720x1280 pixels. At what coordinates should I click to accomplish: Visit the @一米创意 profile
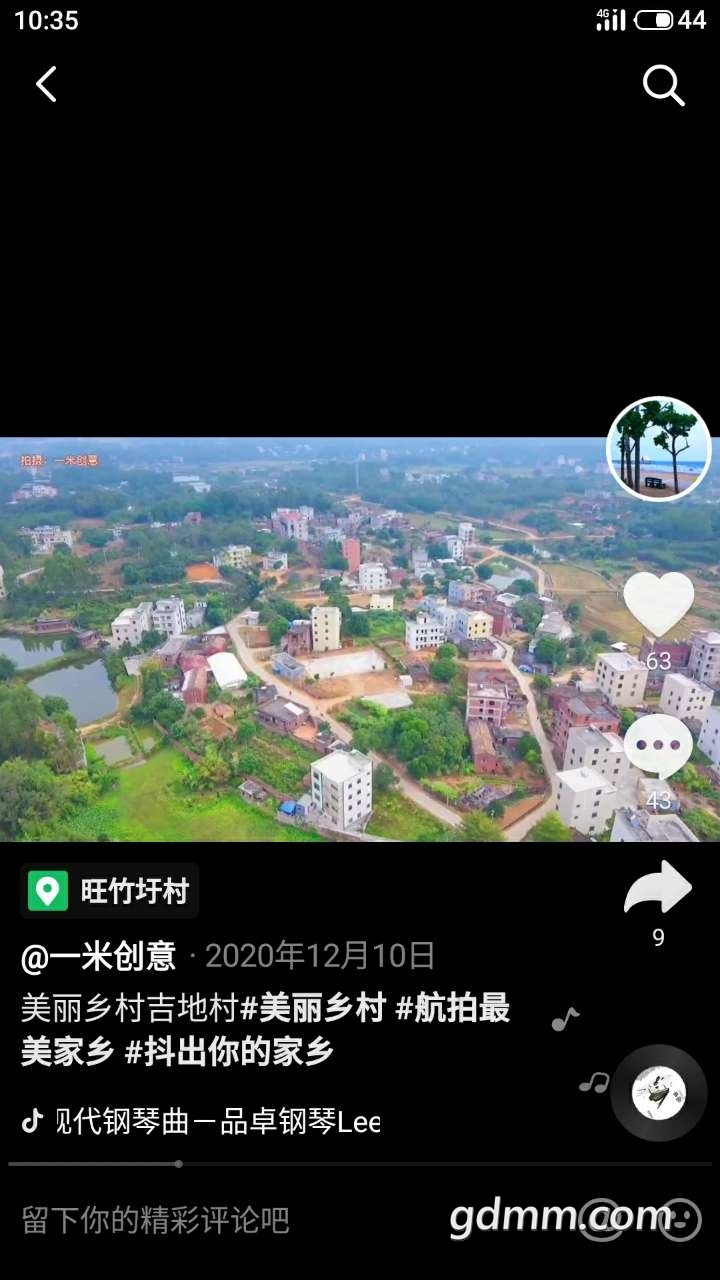point(99,957)
